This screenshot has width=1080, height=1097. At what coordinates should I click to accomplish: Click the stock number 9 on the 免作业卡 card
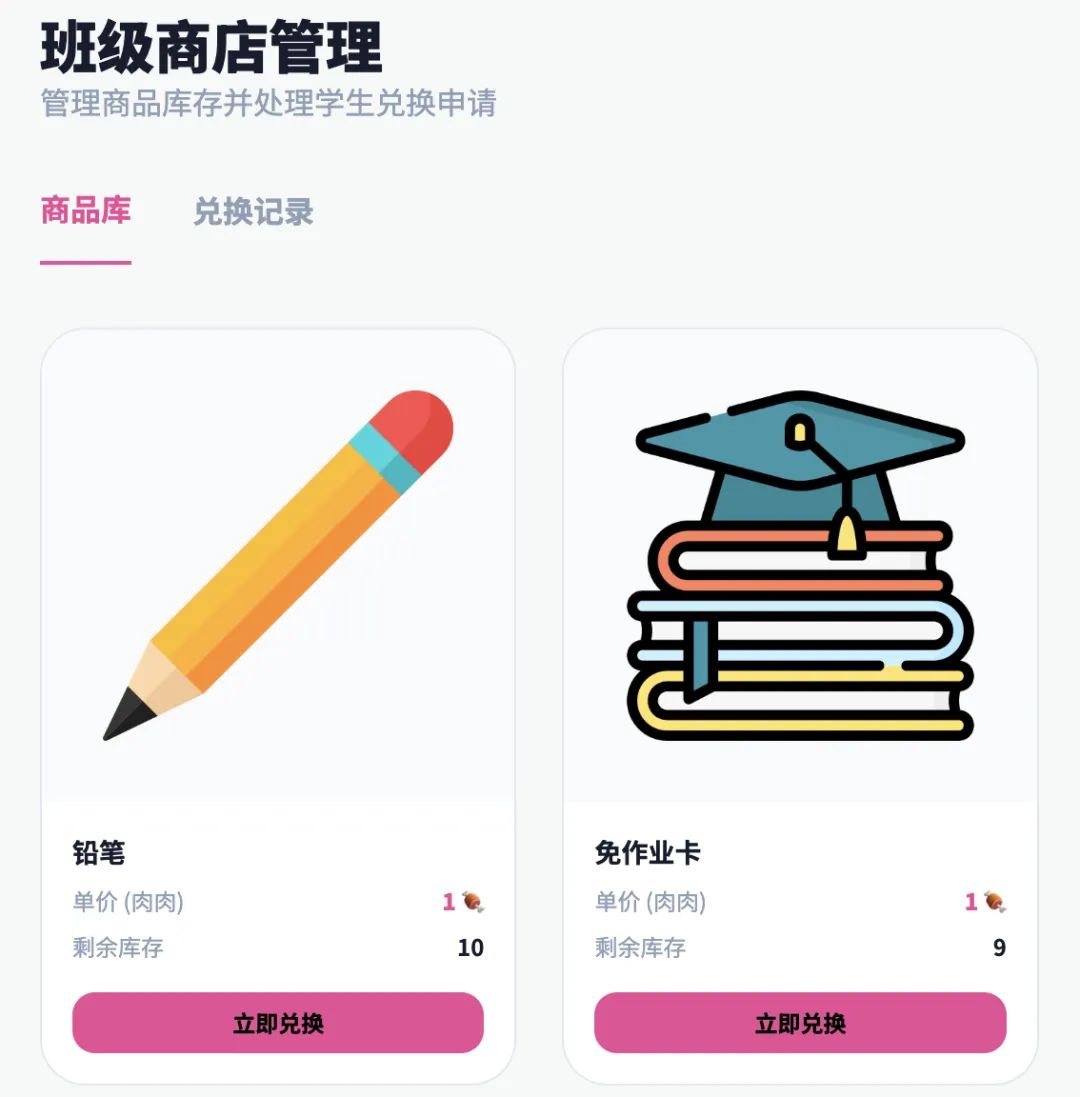pos(1000,948)
